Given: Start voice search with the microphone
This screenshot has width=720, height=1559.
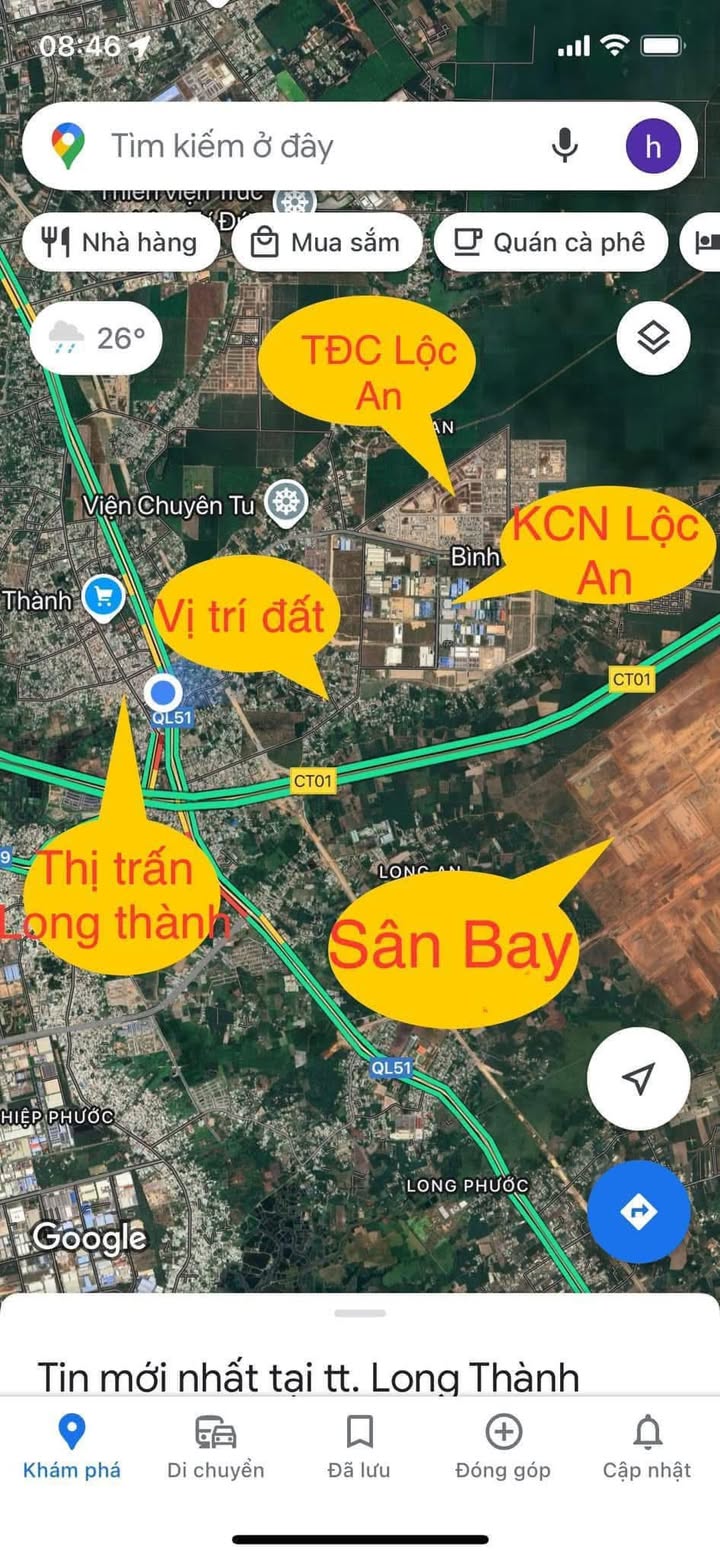Looking at the screenshot, I should [565, 147].
